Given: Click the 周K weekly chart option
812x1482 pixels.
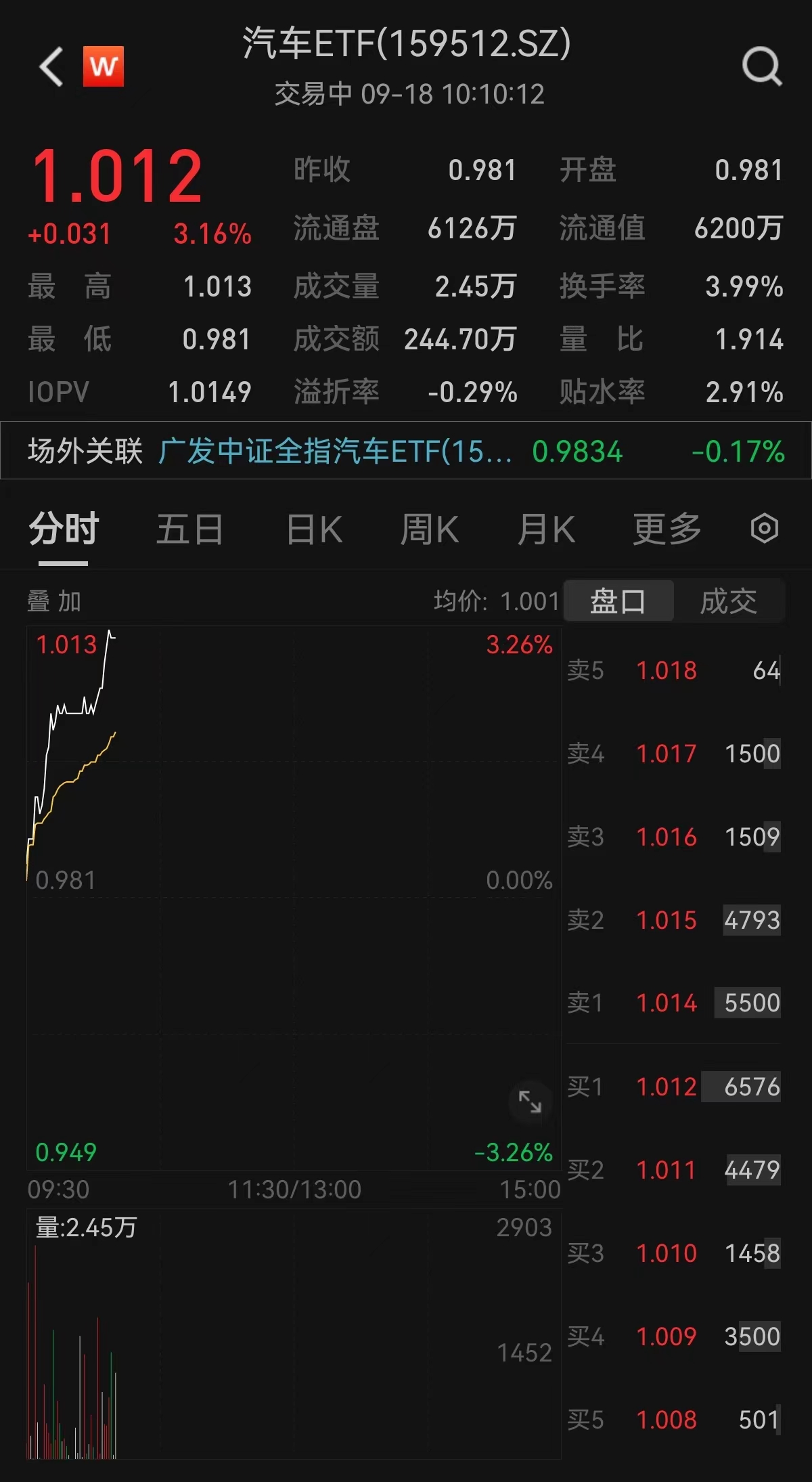Looking at the screenshot, I should click(430, 530).
